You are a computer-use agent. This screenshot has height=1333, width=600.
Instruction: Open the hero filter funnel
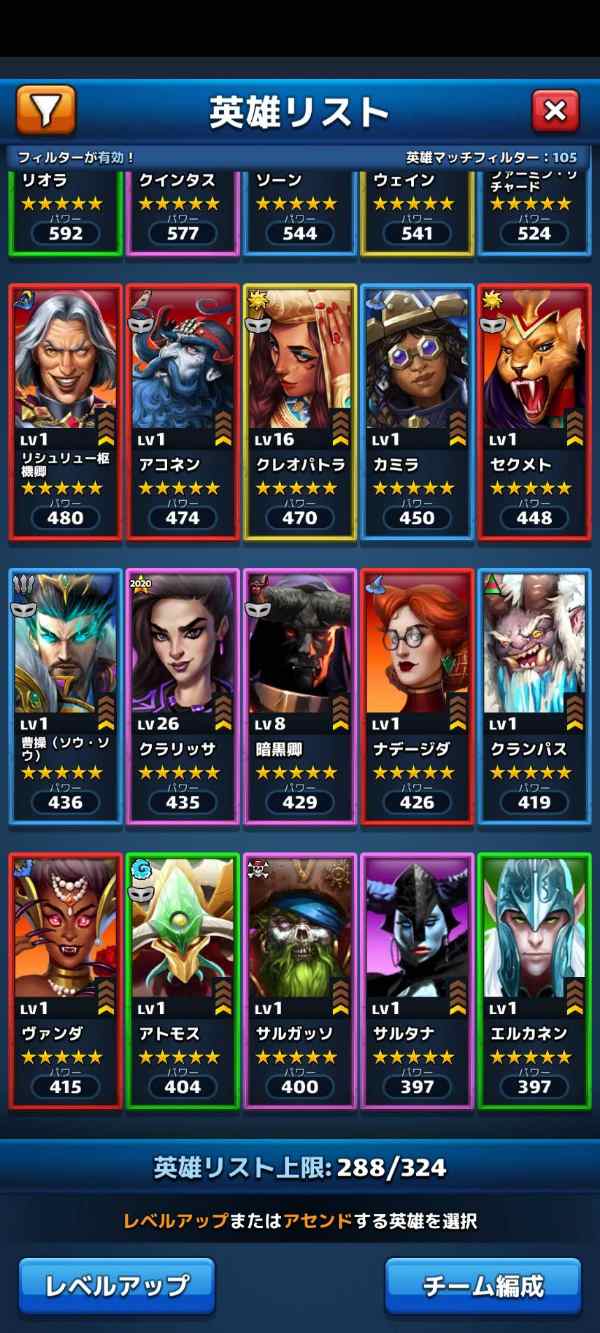tap(46, 109)
